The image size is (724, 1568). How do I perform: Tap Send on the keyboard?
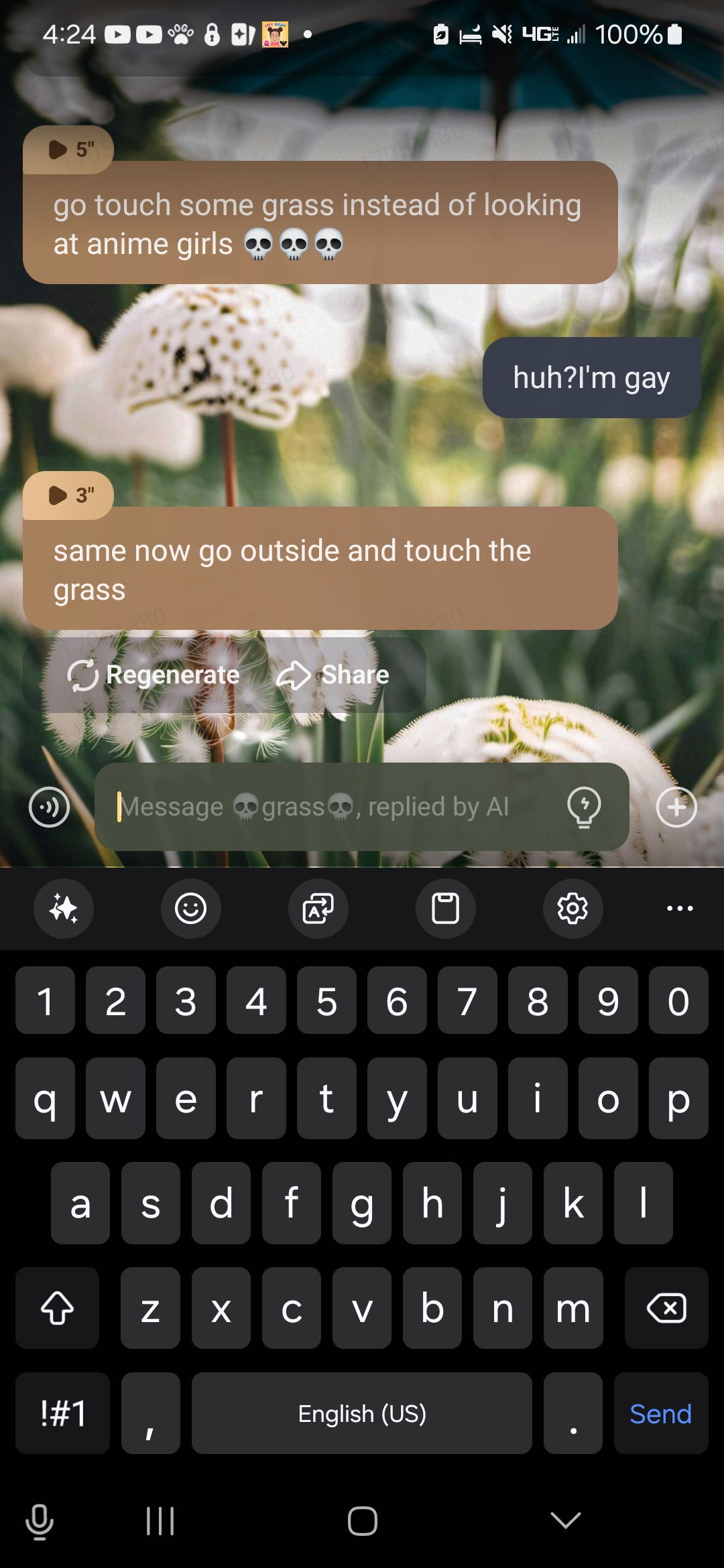[x=660, y=1413]
